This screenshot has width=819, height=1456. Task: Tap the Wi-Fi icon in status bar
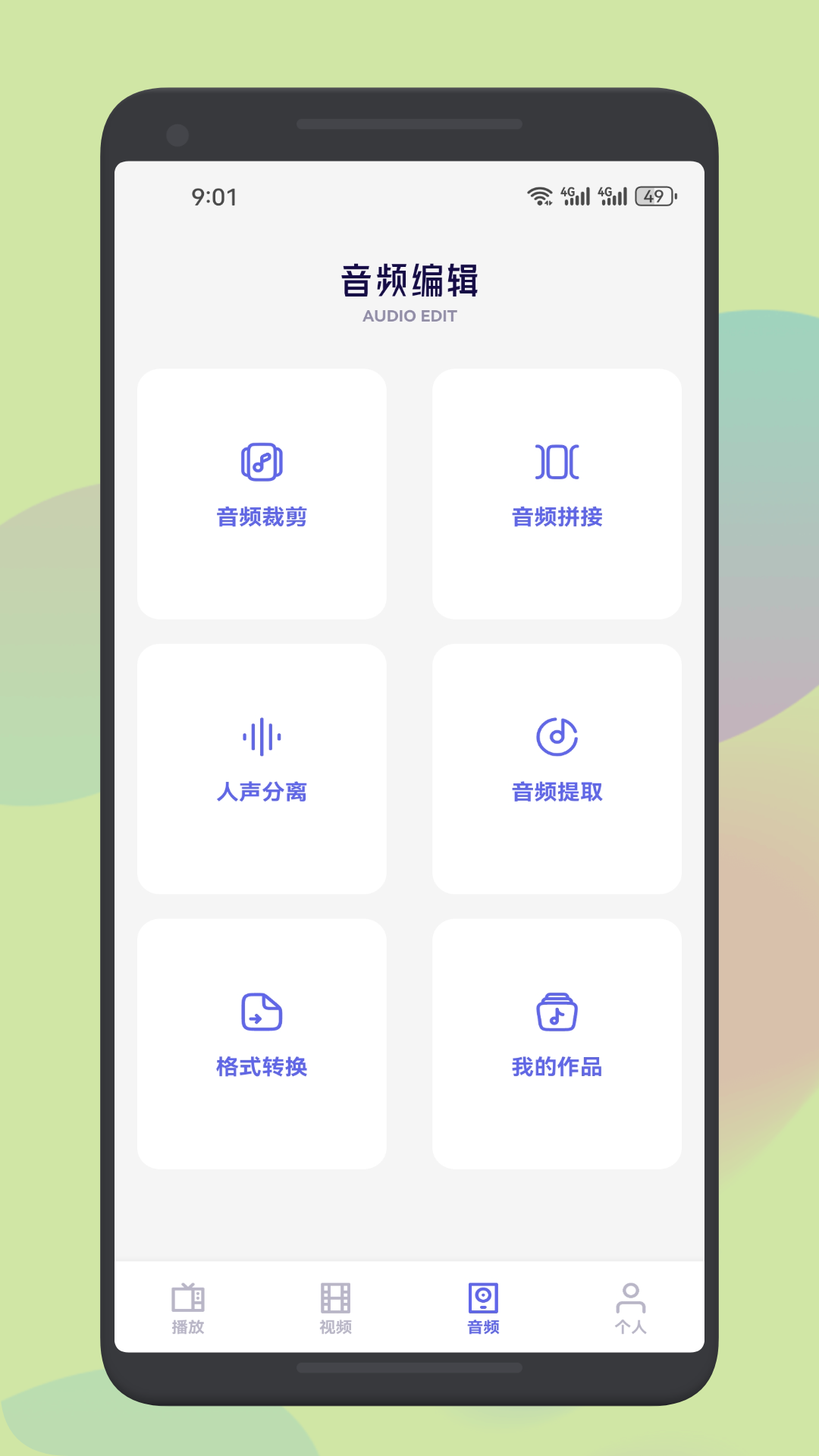coord(539,196)
